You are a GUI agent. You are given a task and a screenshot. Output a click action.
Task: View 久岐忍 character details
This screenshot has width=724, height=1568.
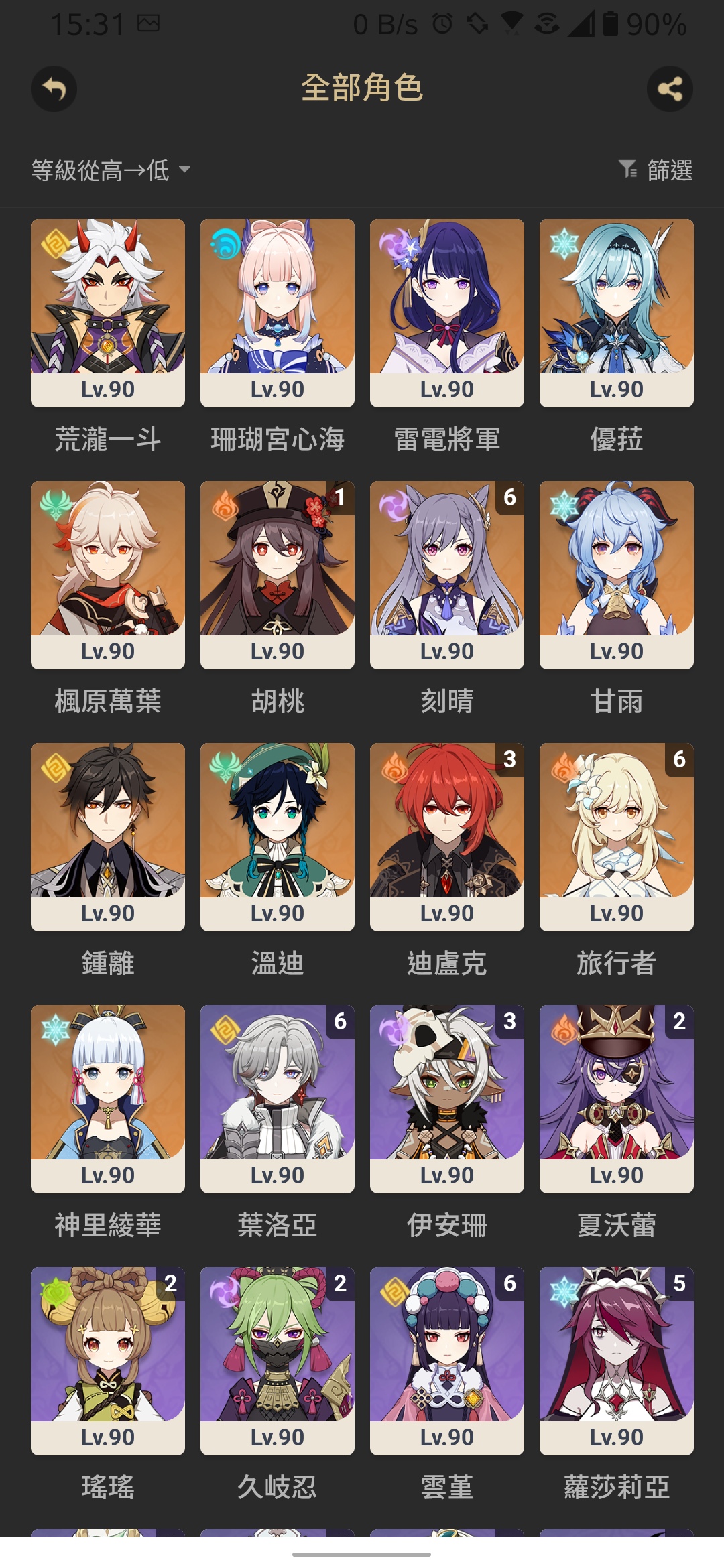(x=278, y=1361)
